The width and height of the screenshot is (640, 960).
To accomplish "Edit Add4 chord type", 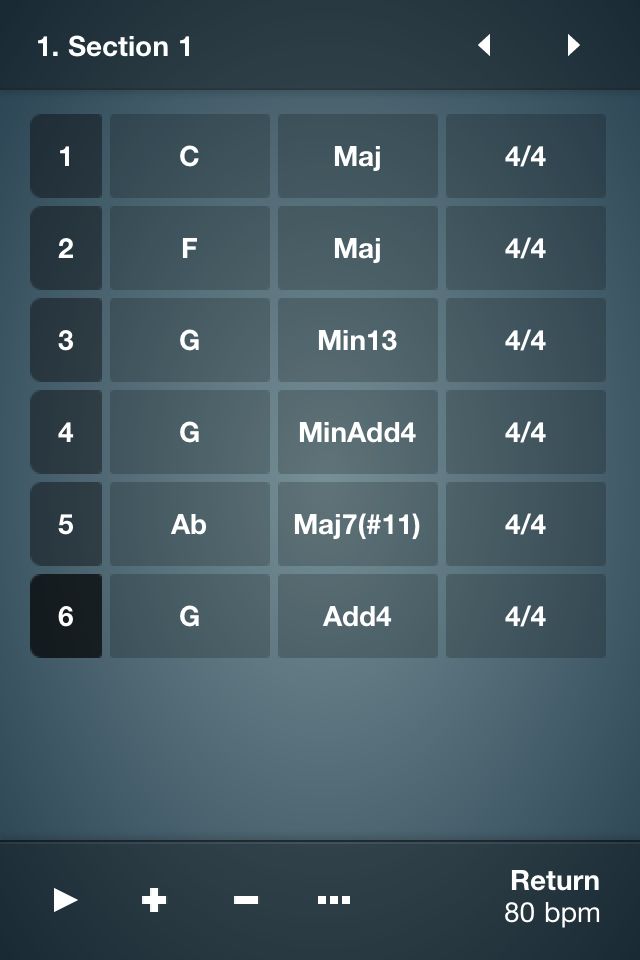I will (357, 616).
